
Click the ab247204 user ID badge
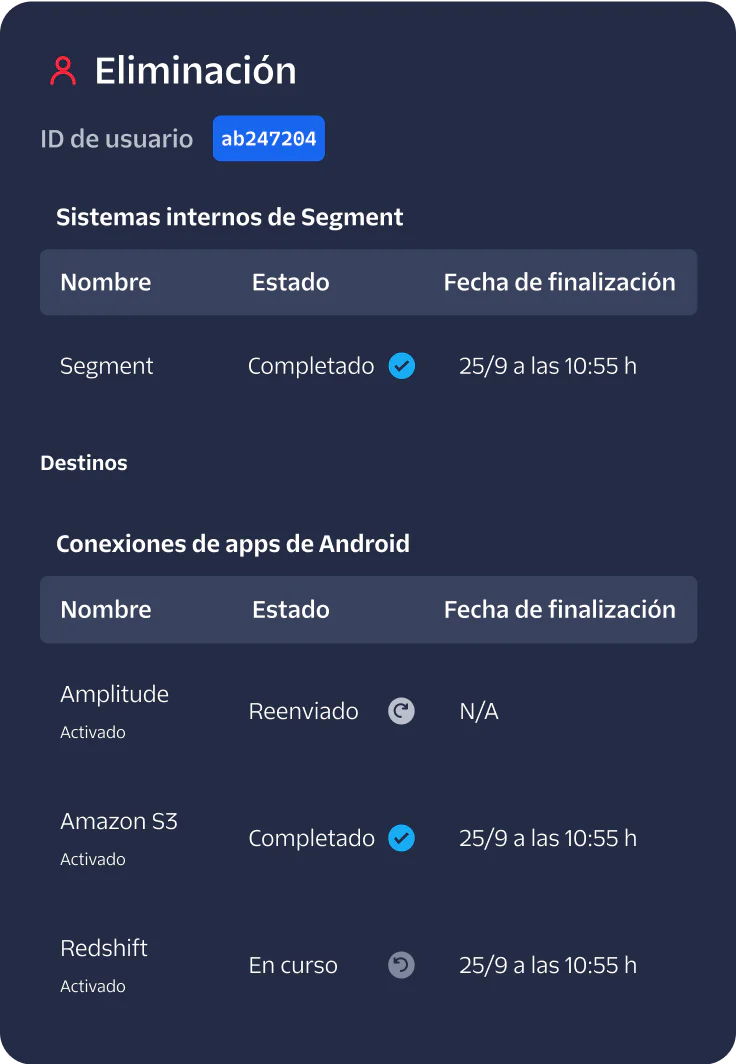click(268, 138)
